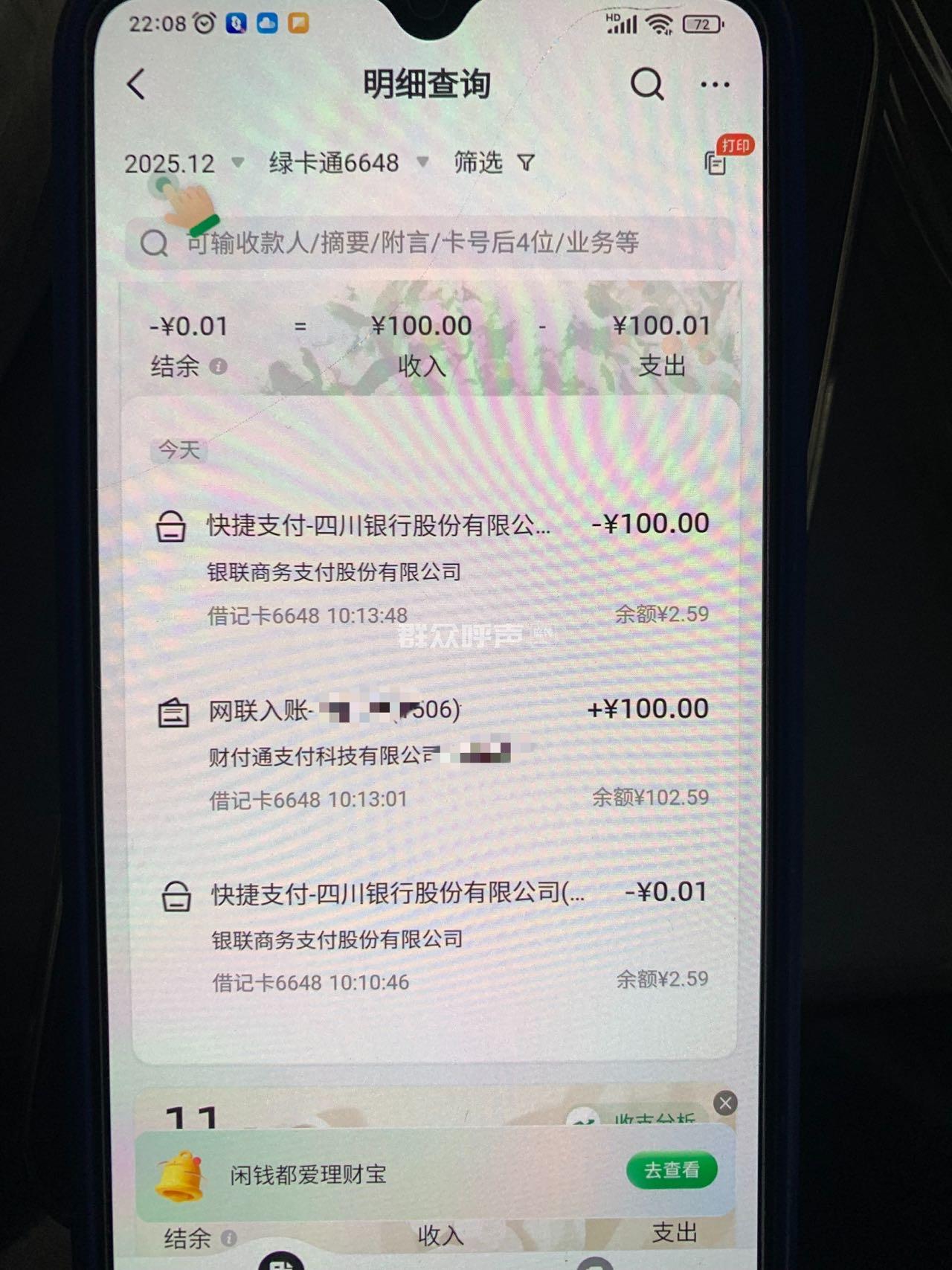Dismiss the 闲钱都爱理财宝 banner
This screenshot has width=952, height=1270.
725,1103
